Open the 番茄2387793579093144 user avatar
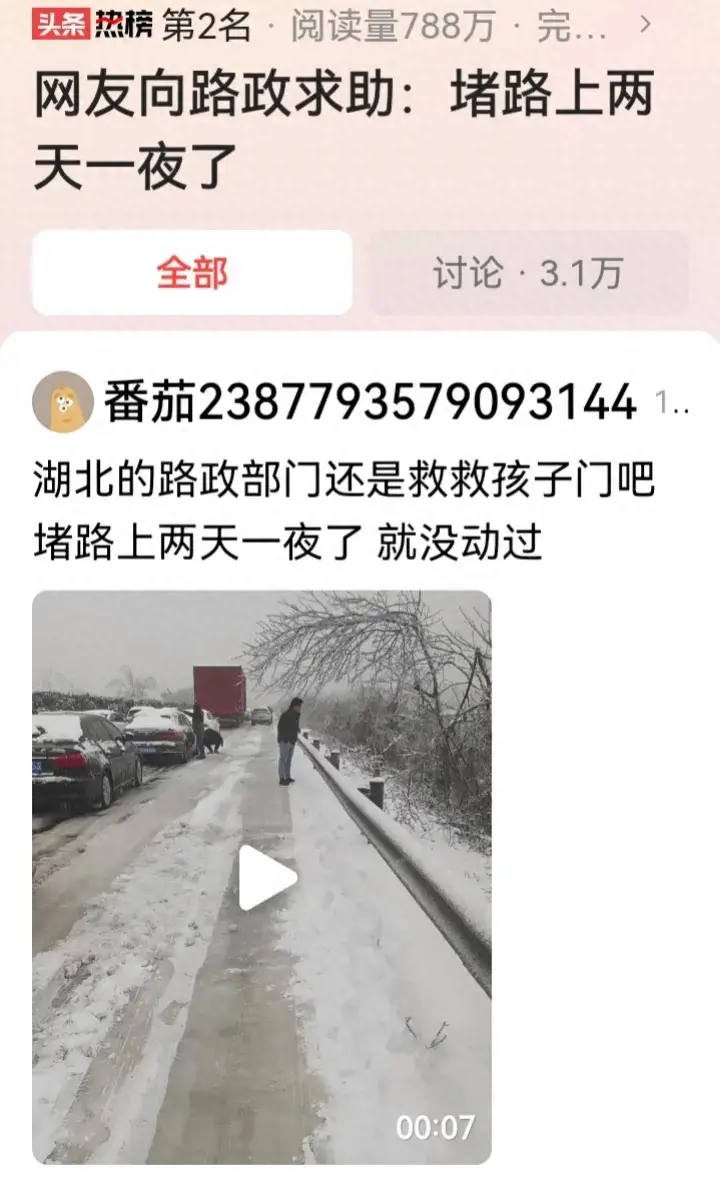The height and width of the screenshot is (1179, 720). (63, 401)
